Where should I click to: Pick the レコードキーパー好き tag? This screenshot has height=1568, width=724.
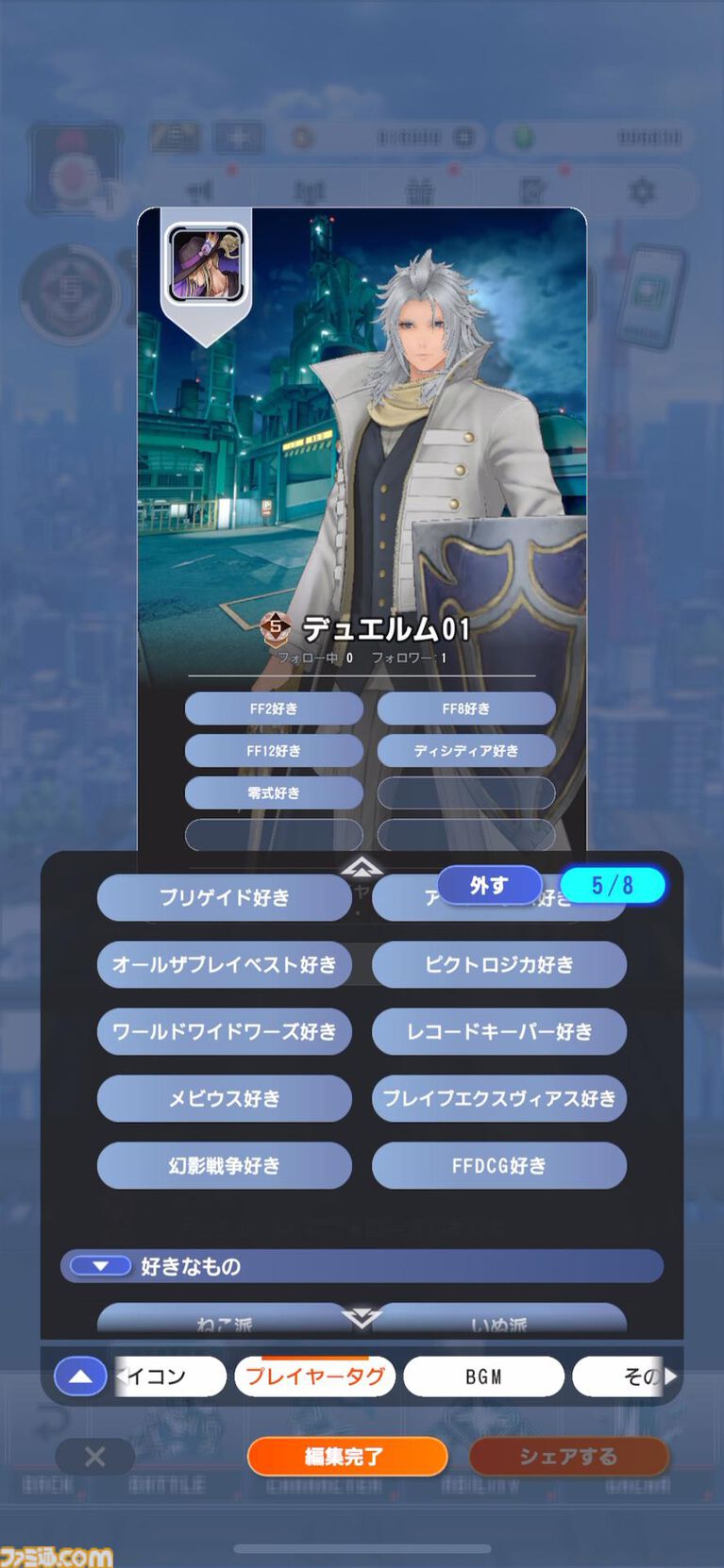point(498,1031)
